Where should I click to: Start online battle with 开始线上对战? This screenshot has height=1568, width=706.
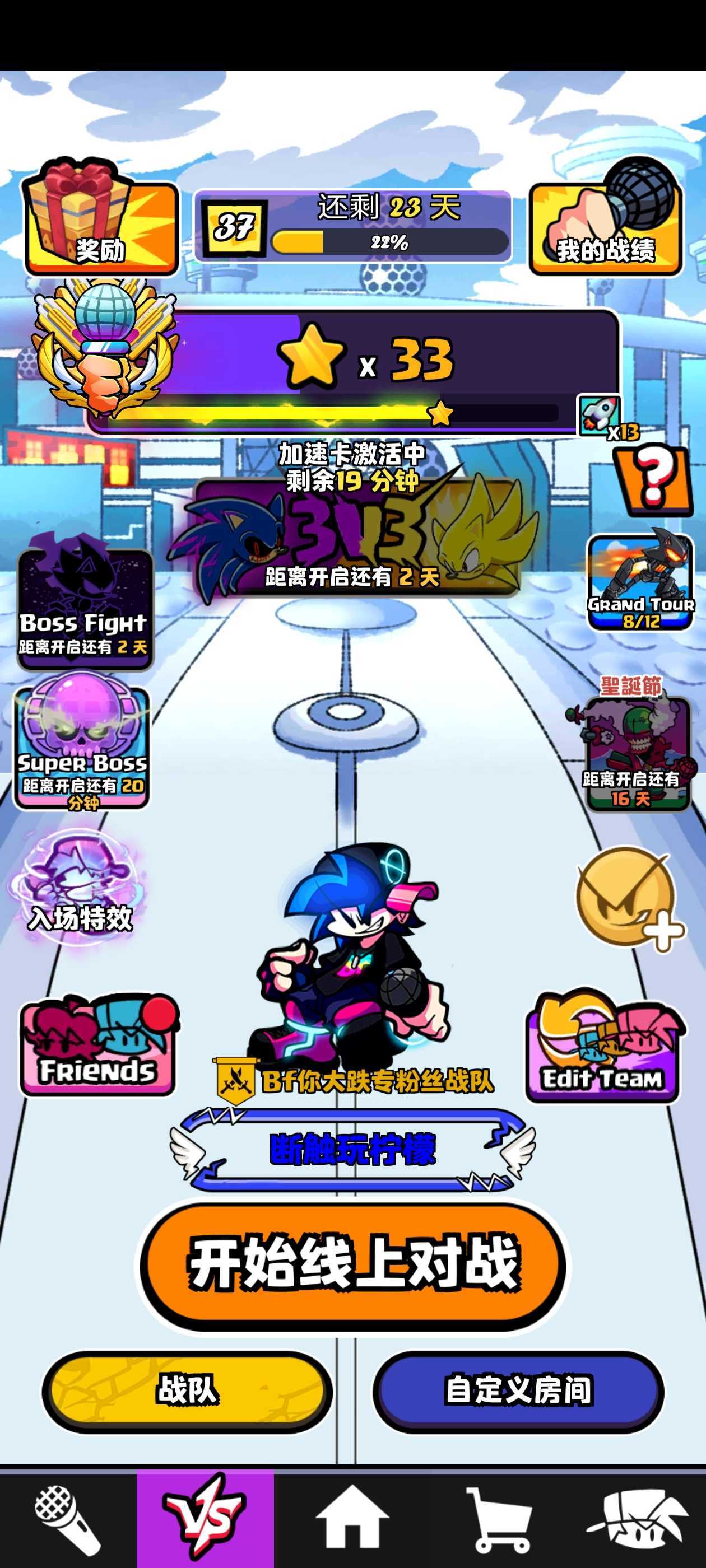pyautogui.click(x=352, y=1266)
